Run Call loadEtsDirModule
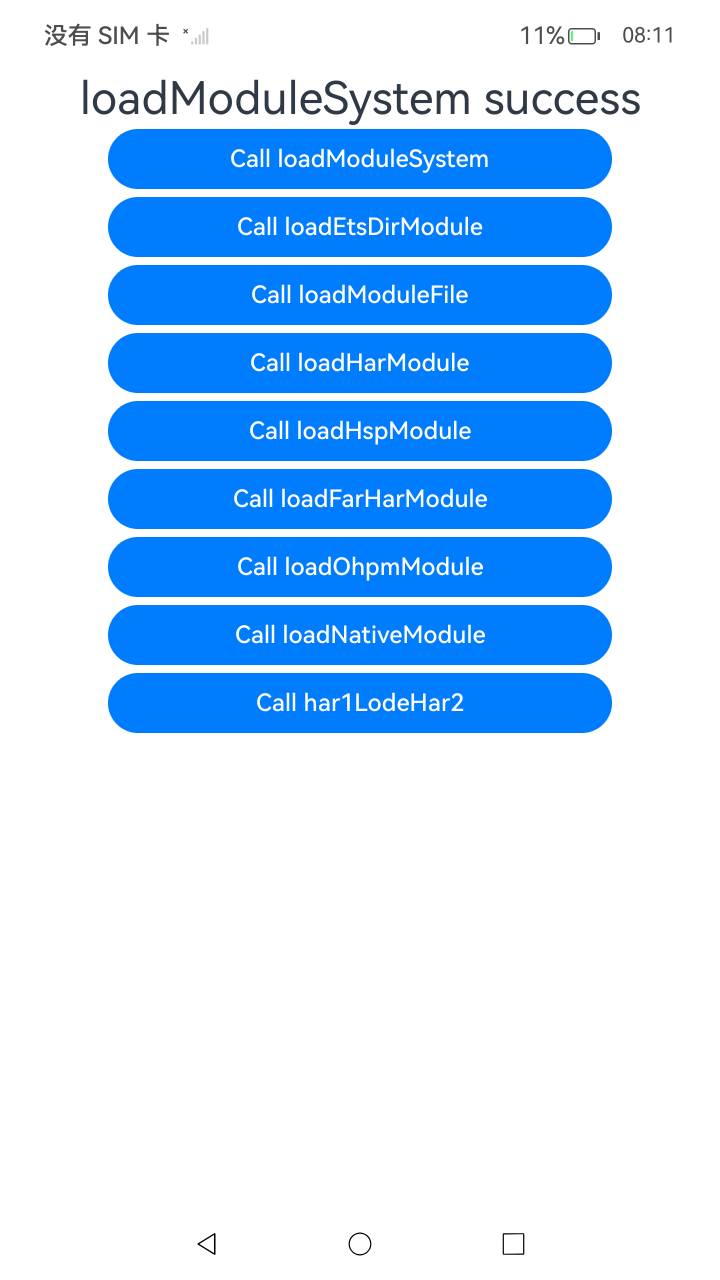The height and width of the screenshot is (1280, 720). point(360,227)
